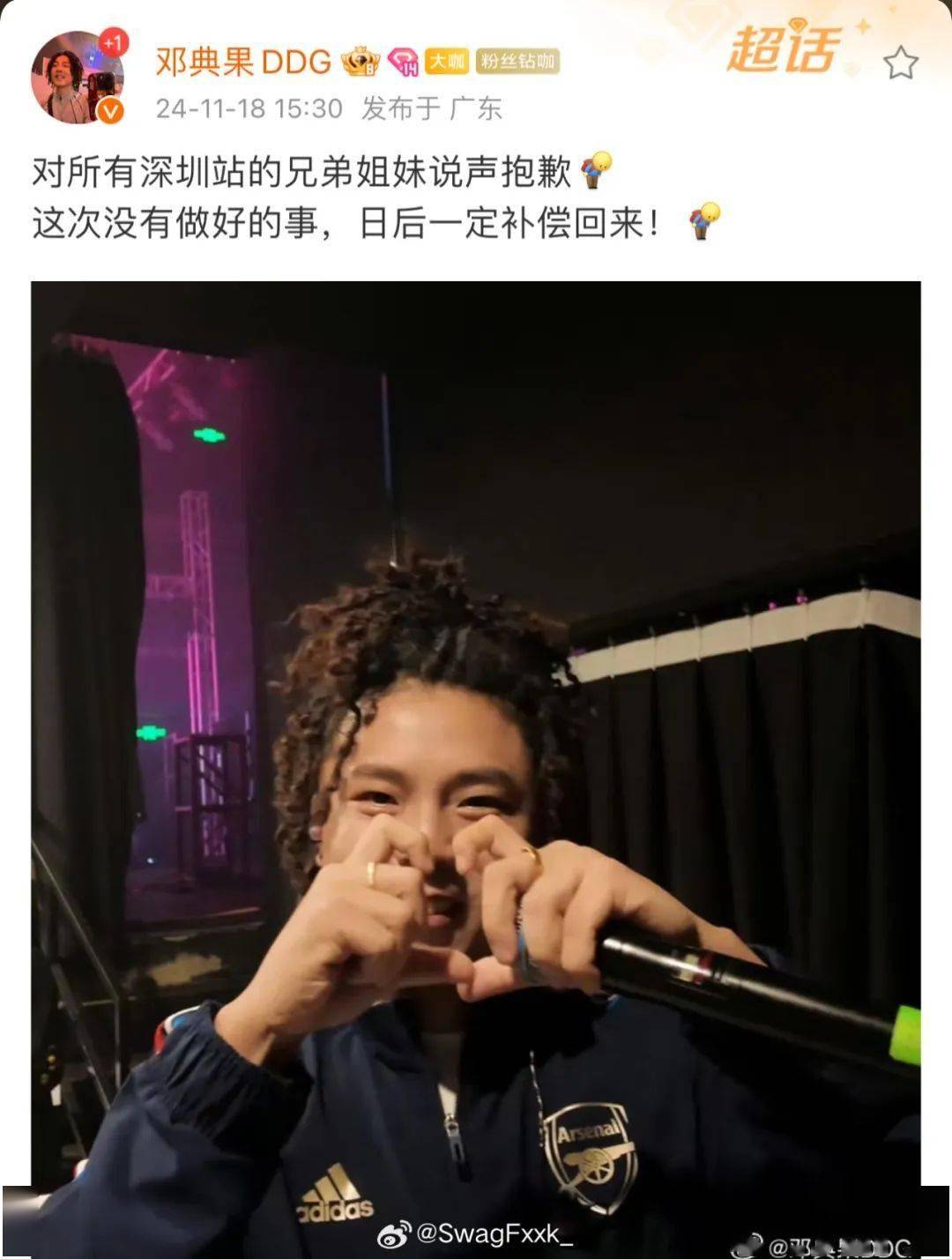
Task: View the post photo in full screen
Action: pyautogui.click(x=476, y=732)
